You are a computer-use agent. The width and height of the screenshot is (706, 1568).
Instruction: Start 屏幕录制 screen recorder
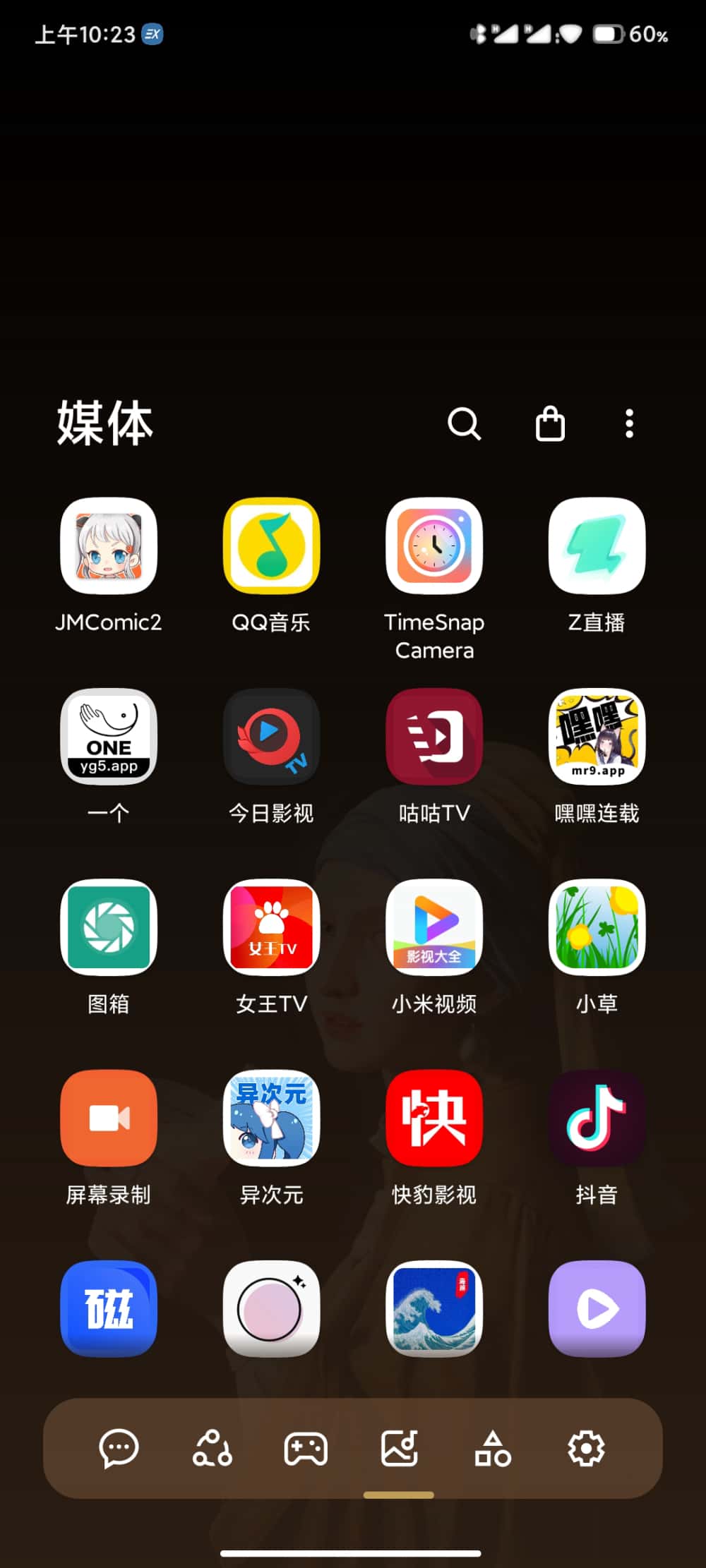click(109, 1118)
